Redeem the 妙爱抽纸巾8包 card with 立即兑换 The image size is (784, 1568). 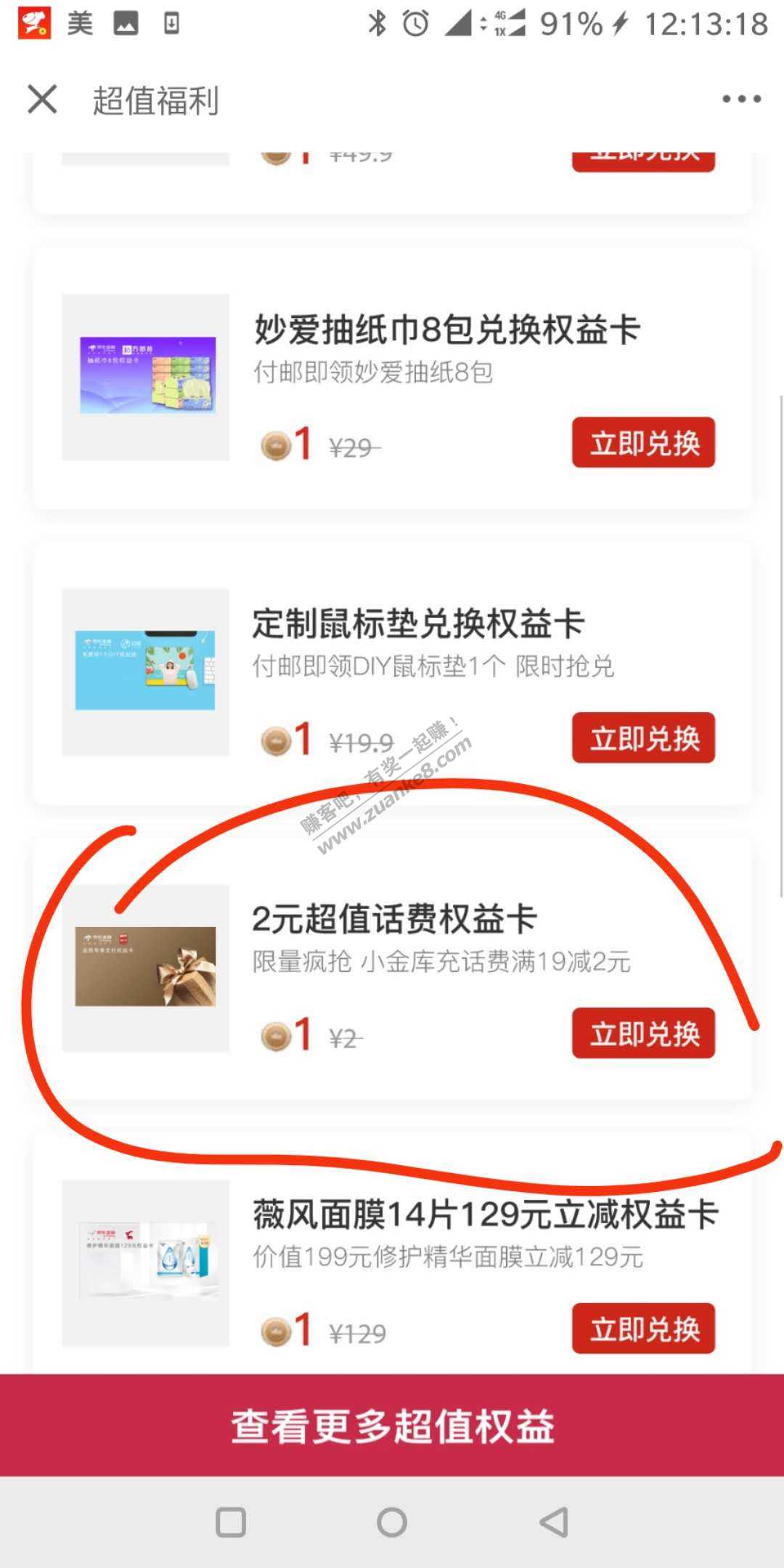pos(643,442)
